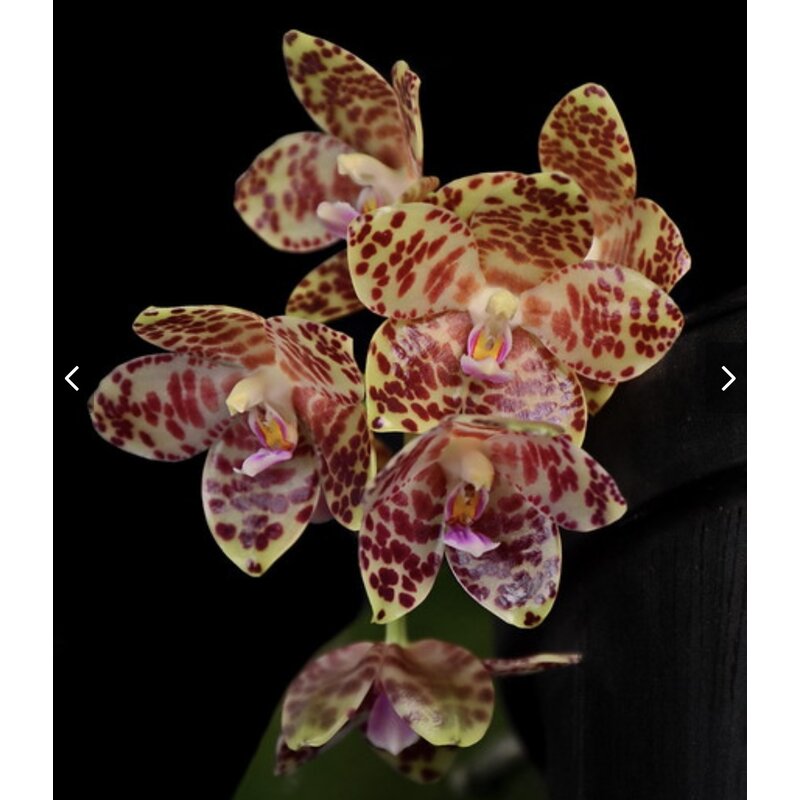Show the next orchid photo
The width and height of the screenshot is (800, 800).
727,378
